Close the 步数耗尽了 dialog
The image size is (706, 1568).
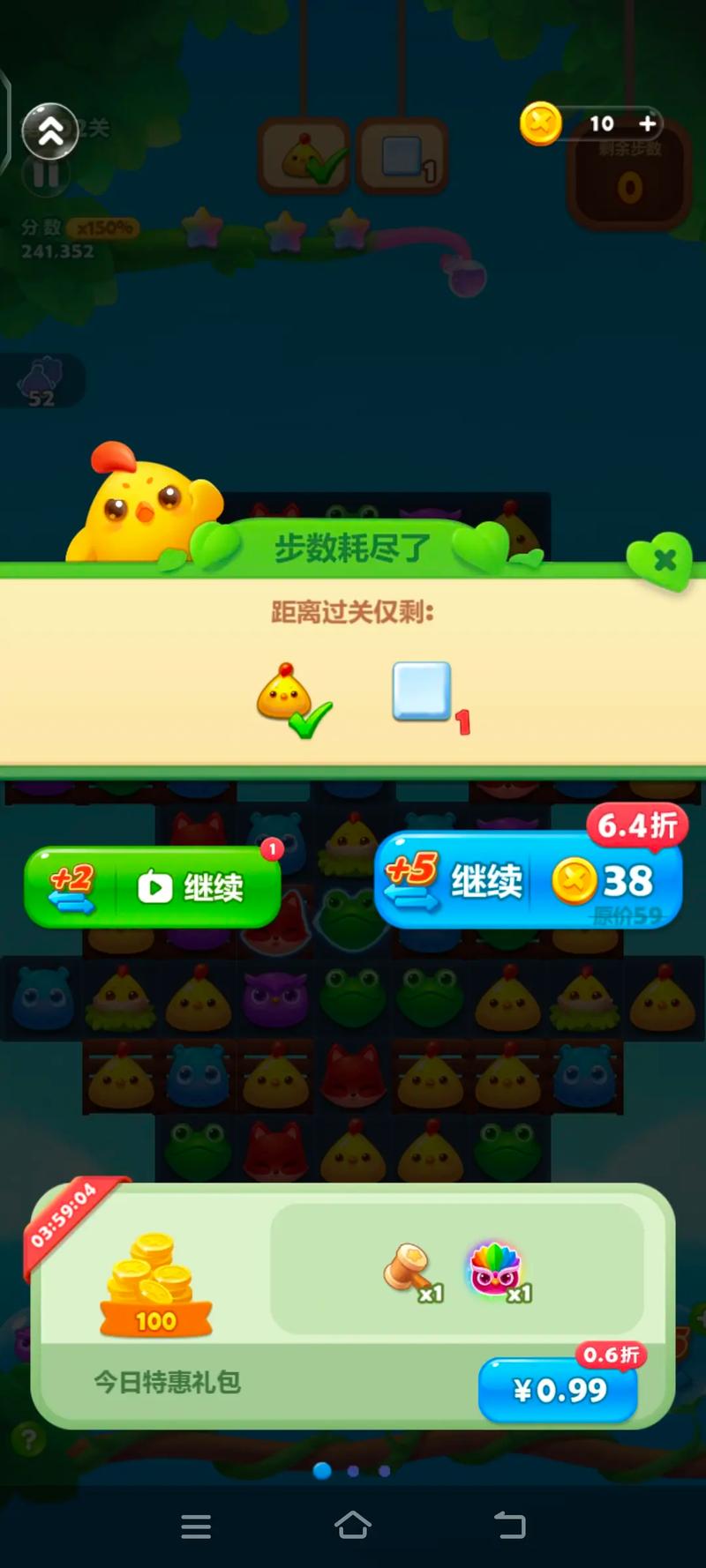tap(665, 559)
